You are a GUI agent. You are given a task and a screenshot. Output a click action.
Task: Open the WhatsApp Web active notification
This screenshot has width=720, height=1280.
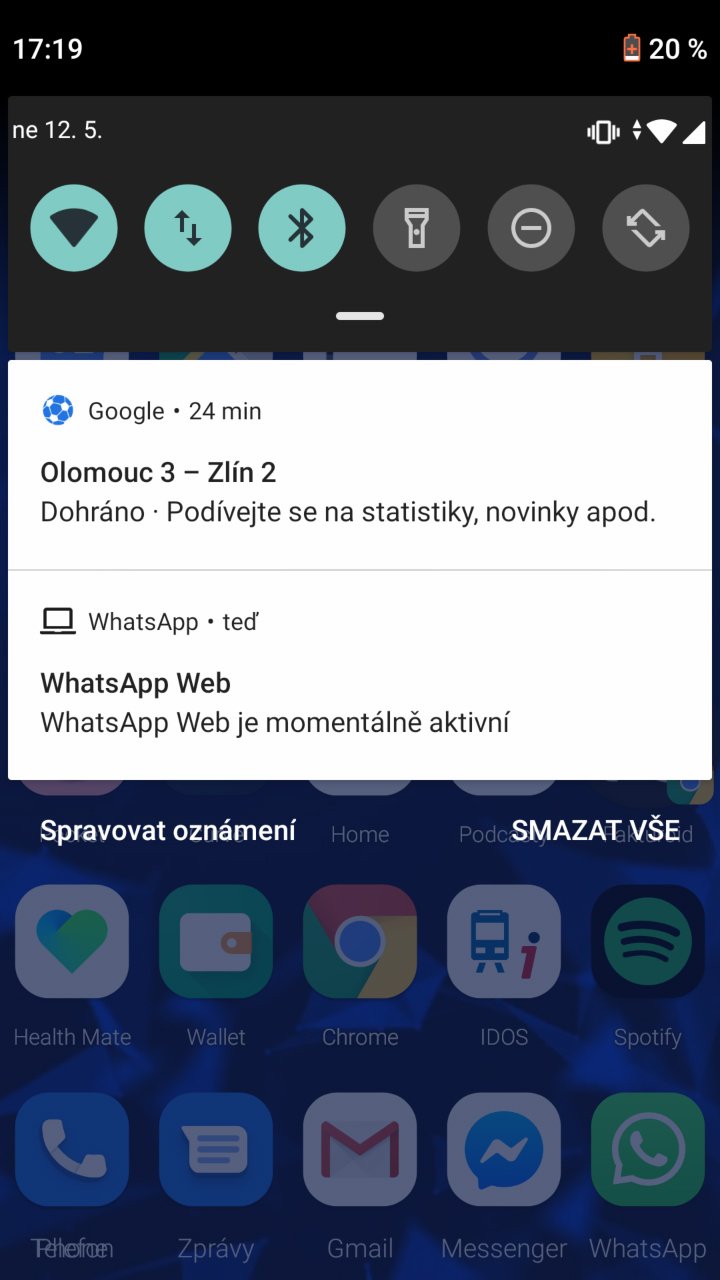click(360, 676)
